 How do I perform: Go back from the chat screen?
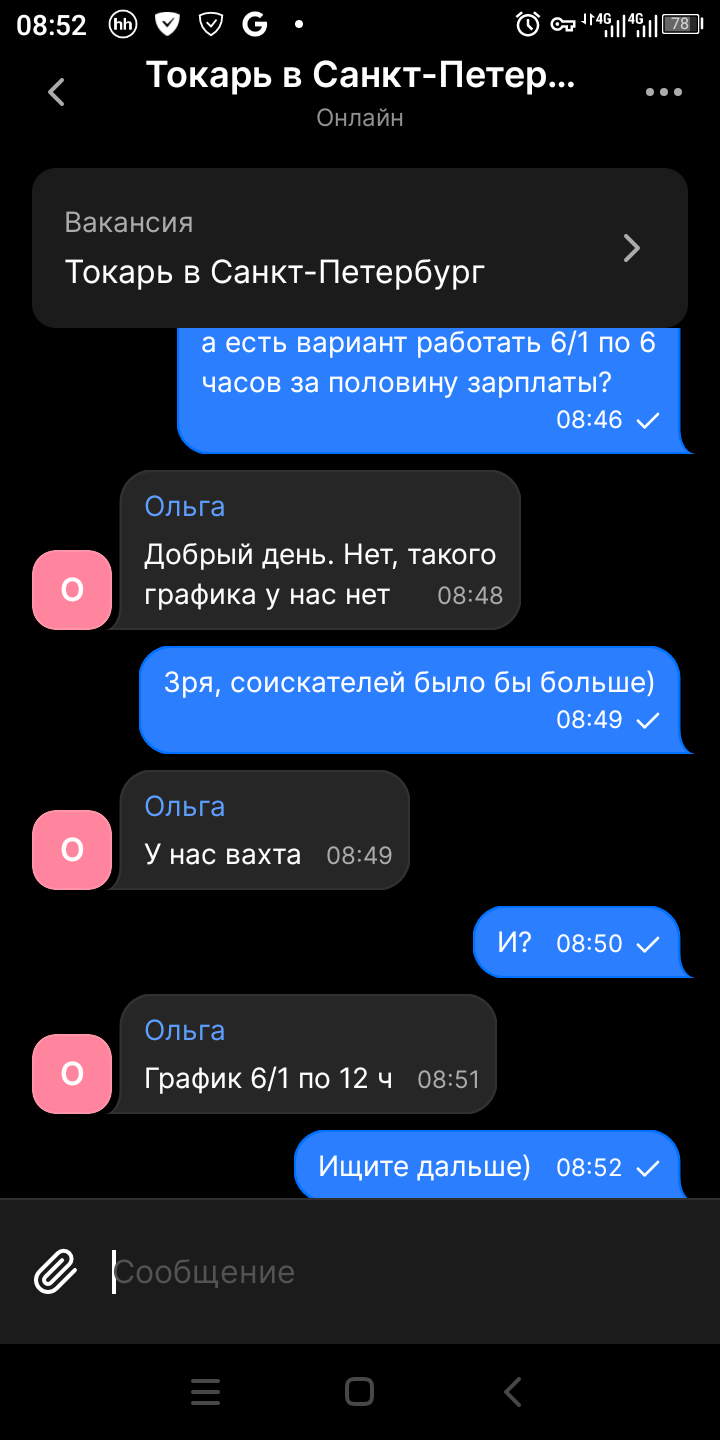pos(57,92)
